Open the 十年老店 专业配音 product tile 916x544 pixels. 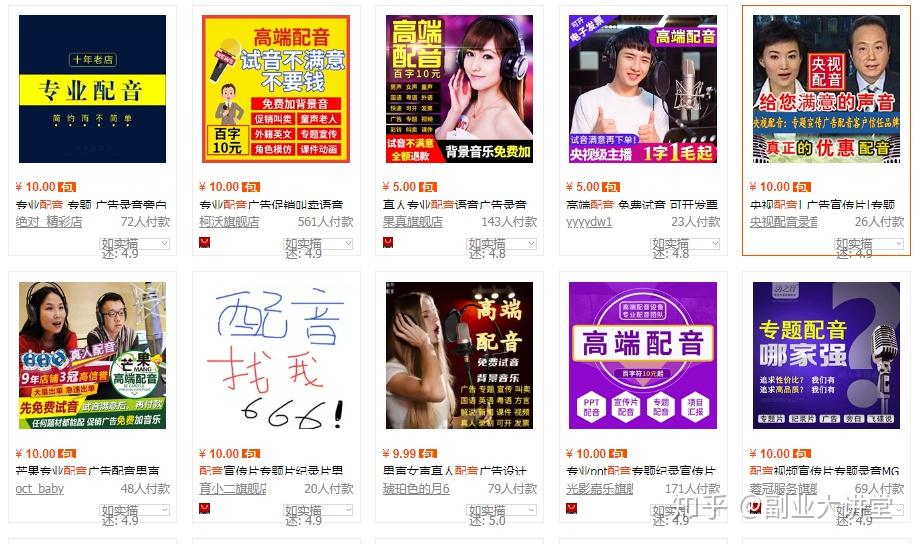pyautogui.click(x=92, y=89)
